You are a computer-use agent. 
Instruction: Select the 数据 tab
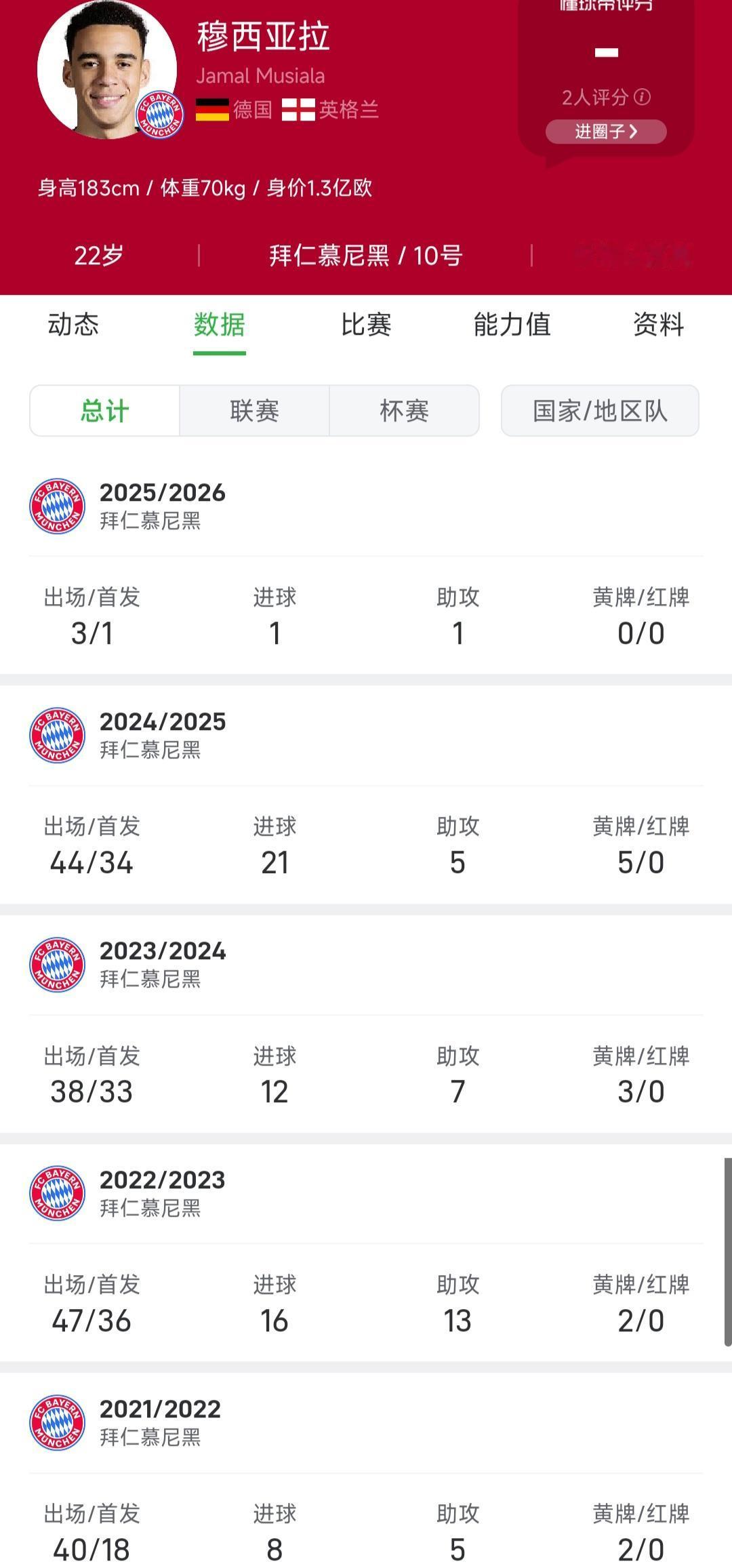(x=220, y=325)
